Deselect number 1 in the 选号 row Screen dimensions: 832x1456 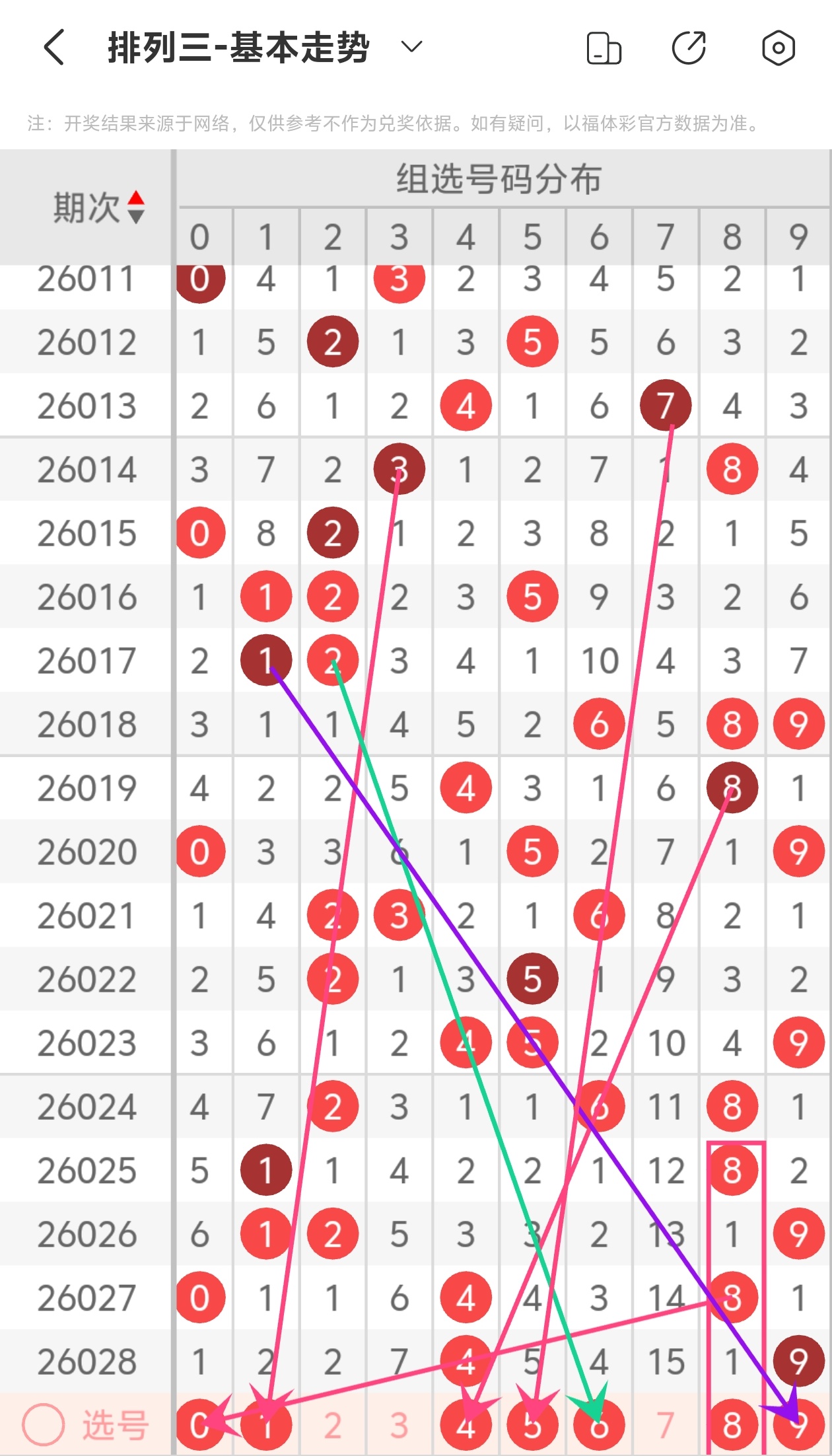click(x=266, y=1426)
